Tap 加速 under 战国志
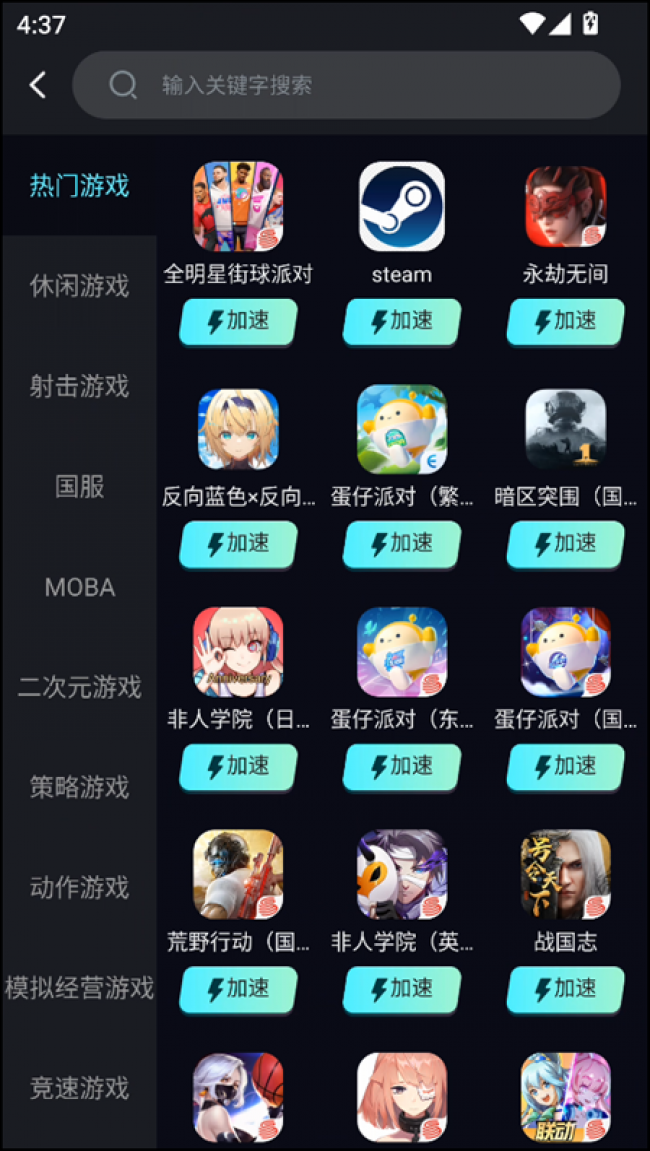 coord(566,989)
